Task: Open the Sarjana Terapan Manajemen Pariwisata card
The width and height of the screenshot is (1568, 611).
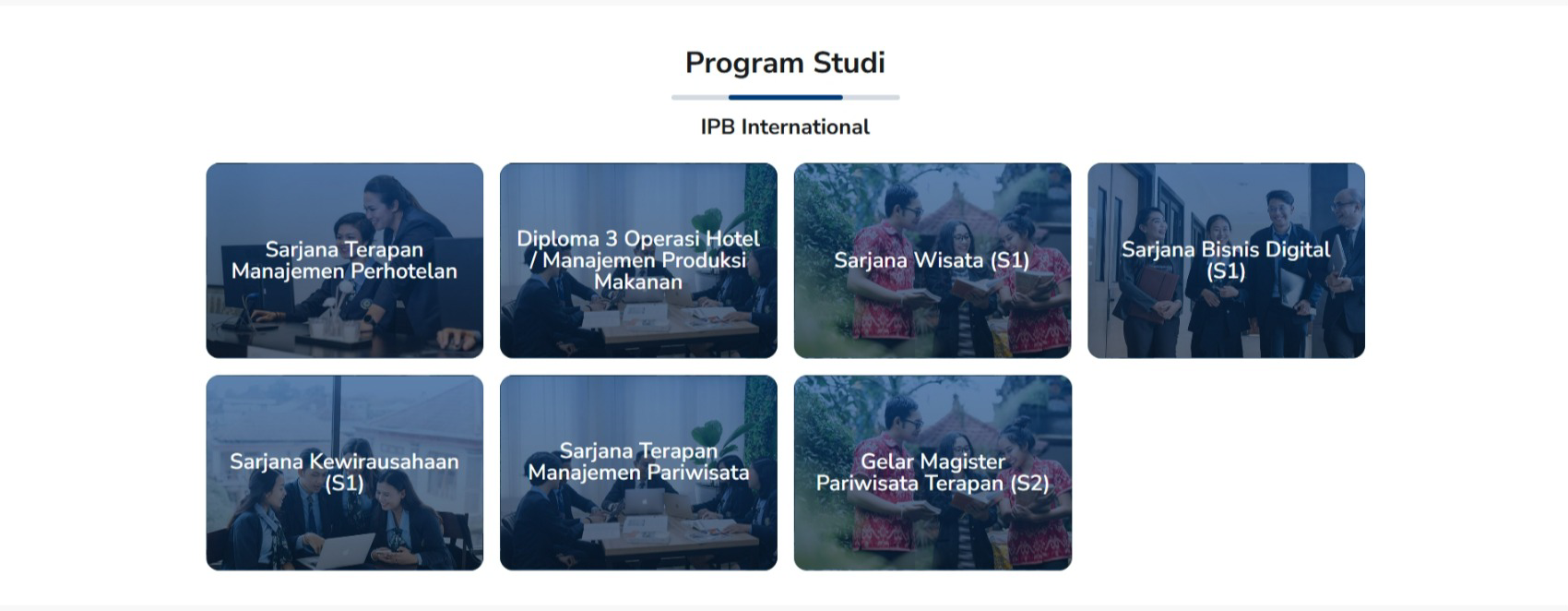Action: point(638,472)
